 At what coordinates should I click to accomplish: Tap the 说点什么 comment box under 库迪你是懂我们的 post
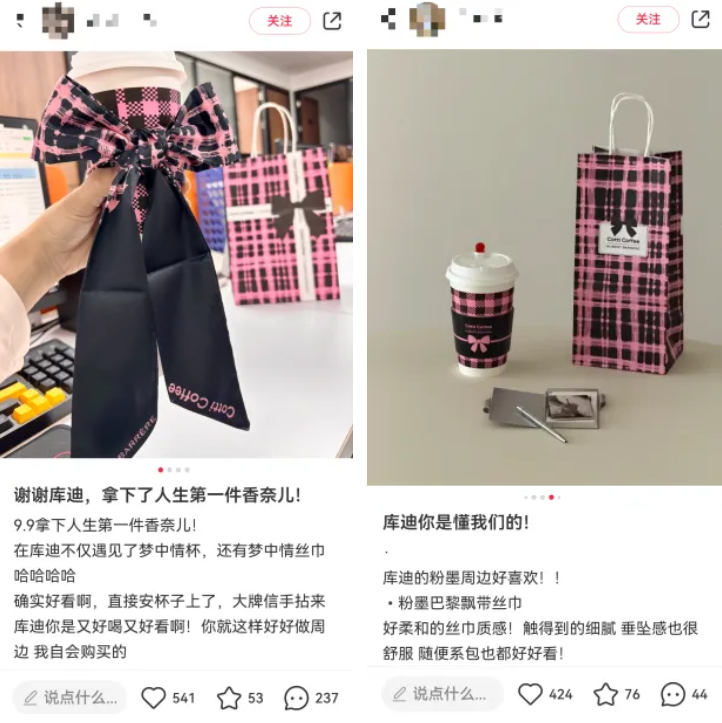tap(441, 694)
